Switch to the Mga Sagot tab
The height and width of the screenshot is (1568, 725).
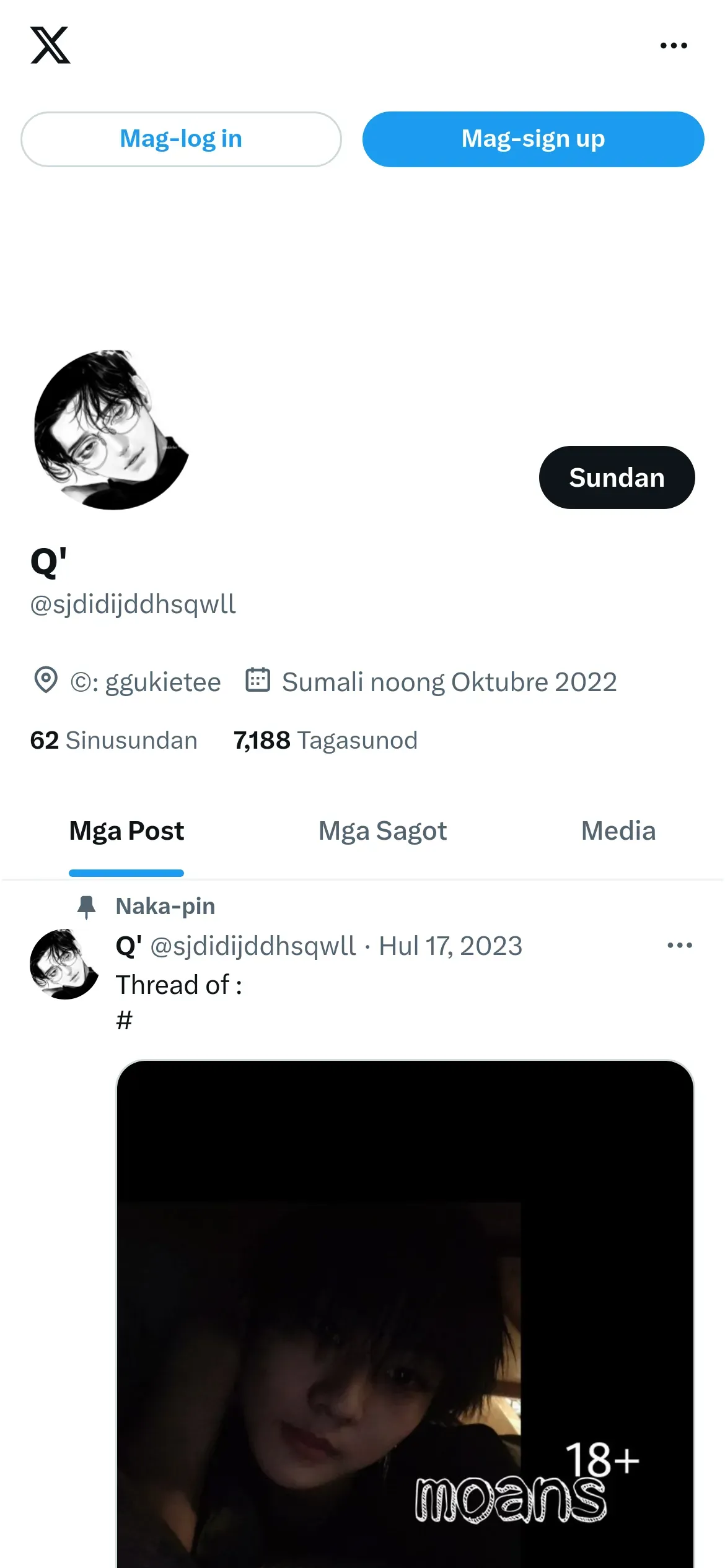(x=382, y=831)
